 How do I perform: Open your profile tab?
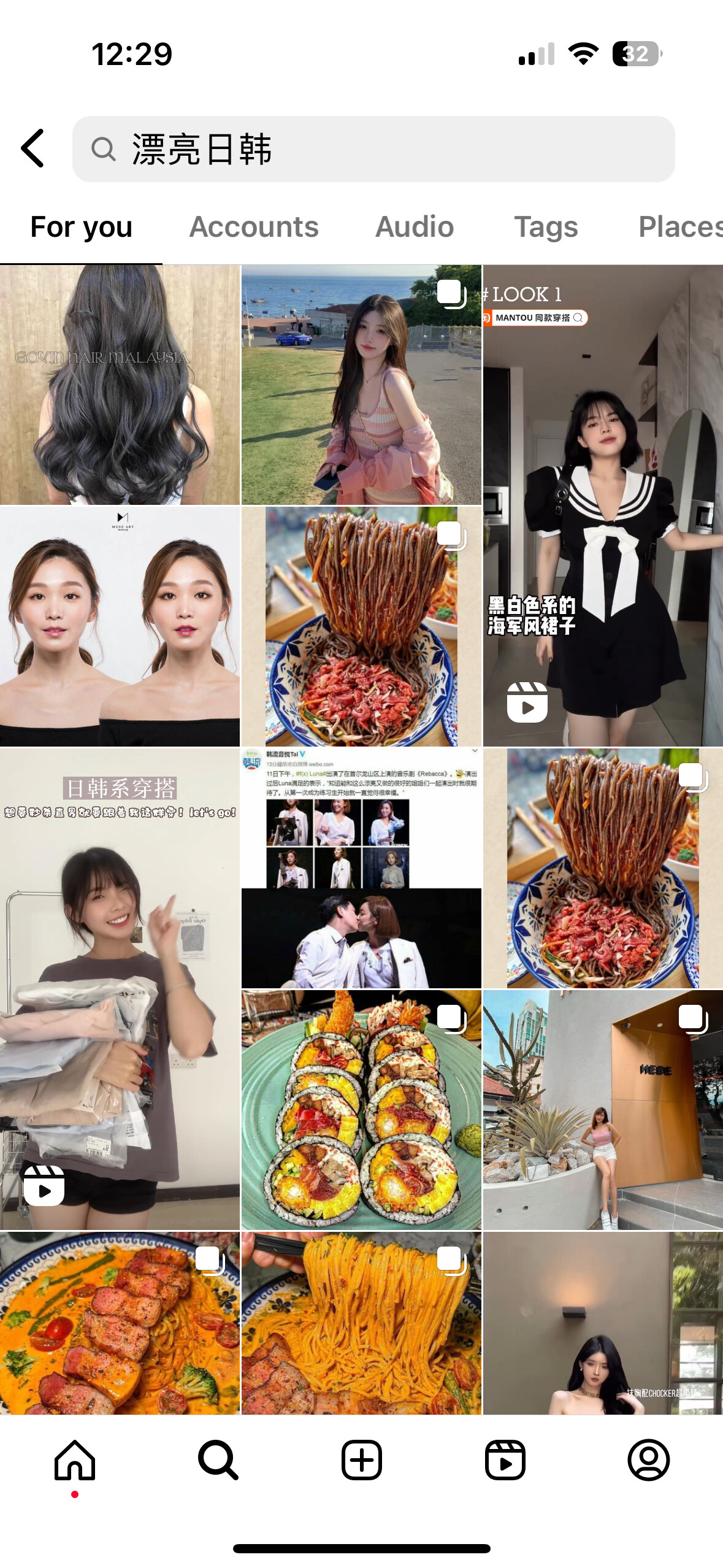[649, 1460]
